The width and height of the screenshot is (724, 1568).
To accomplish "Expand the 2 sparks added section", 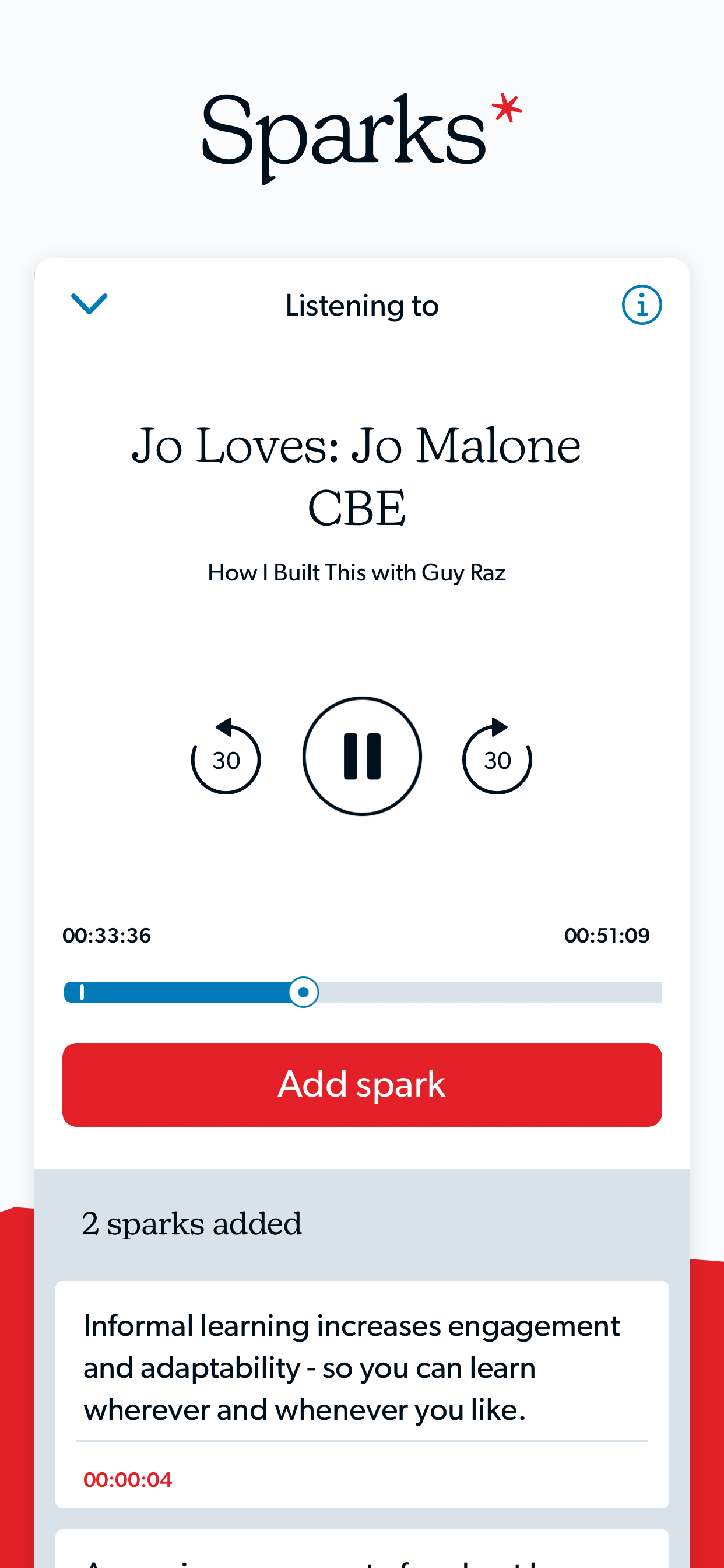I will point(192,1223).
